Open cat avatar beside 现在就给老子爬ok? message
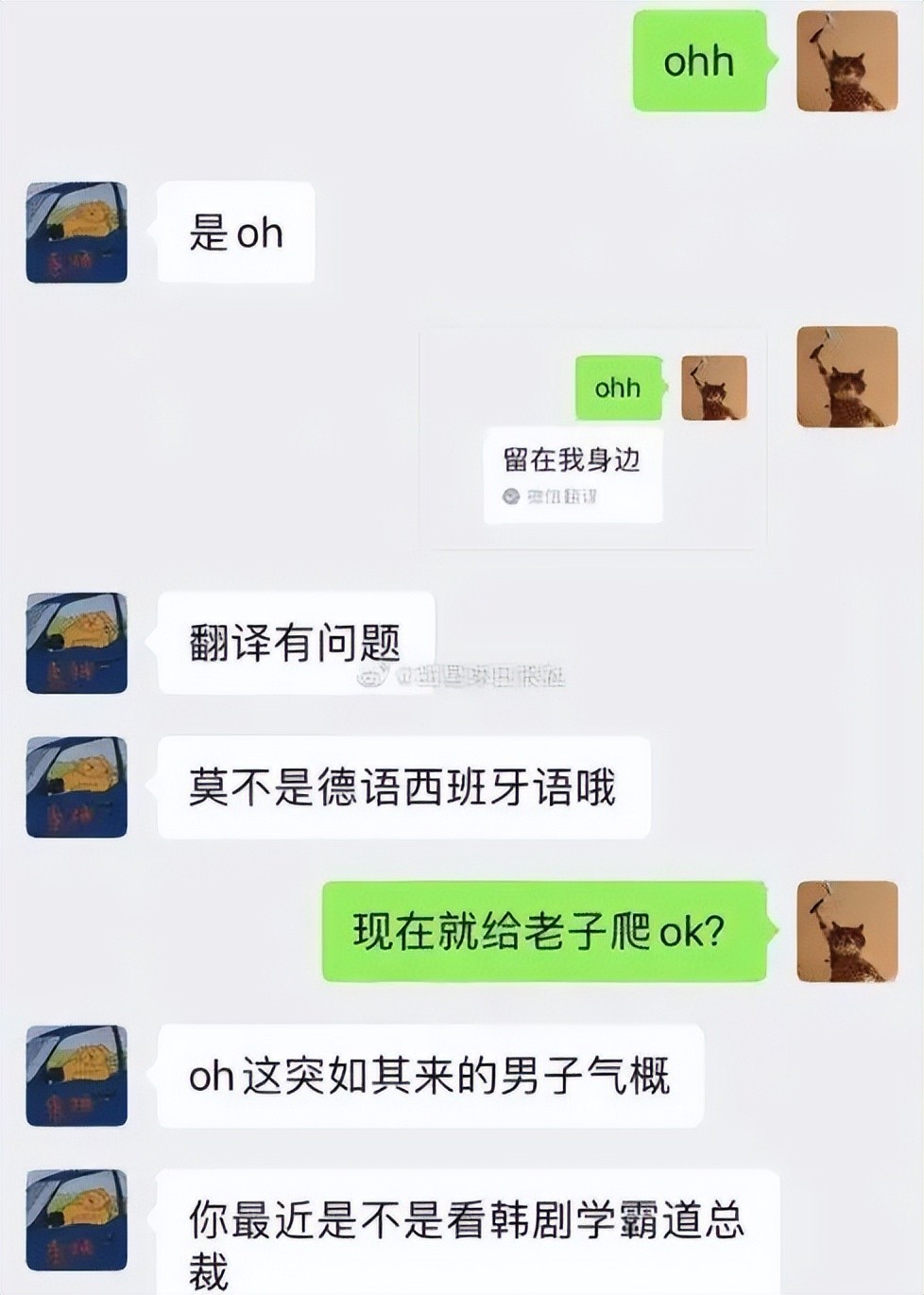 [x=847, y=931]
